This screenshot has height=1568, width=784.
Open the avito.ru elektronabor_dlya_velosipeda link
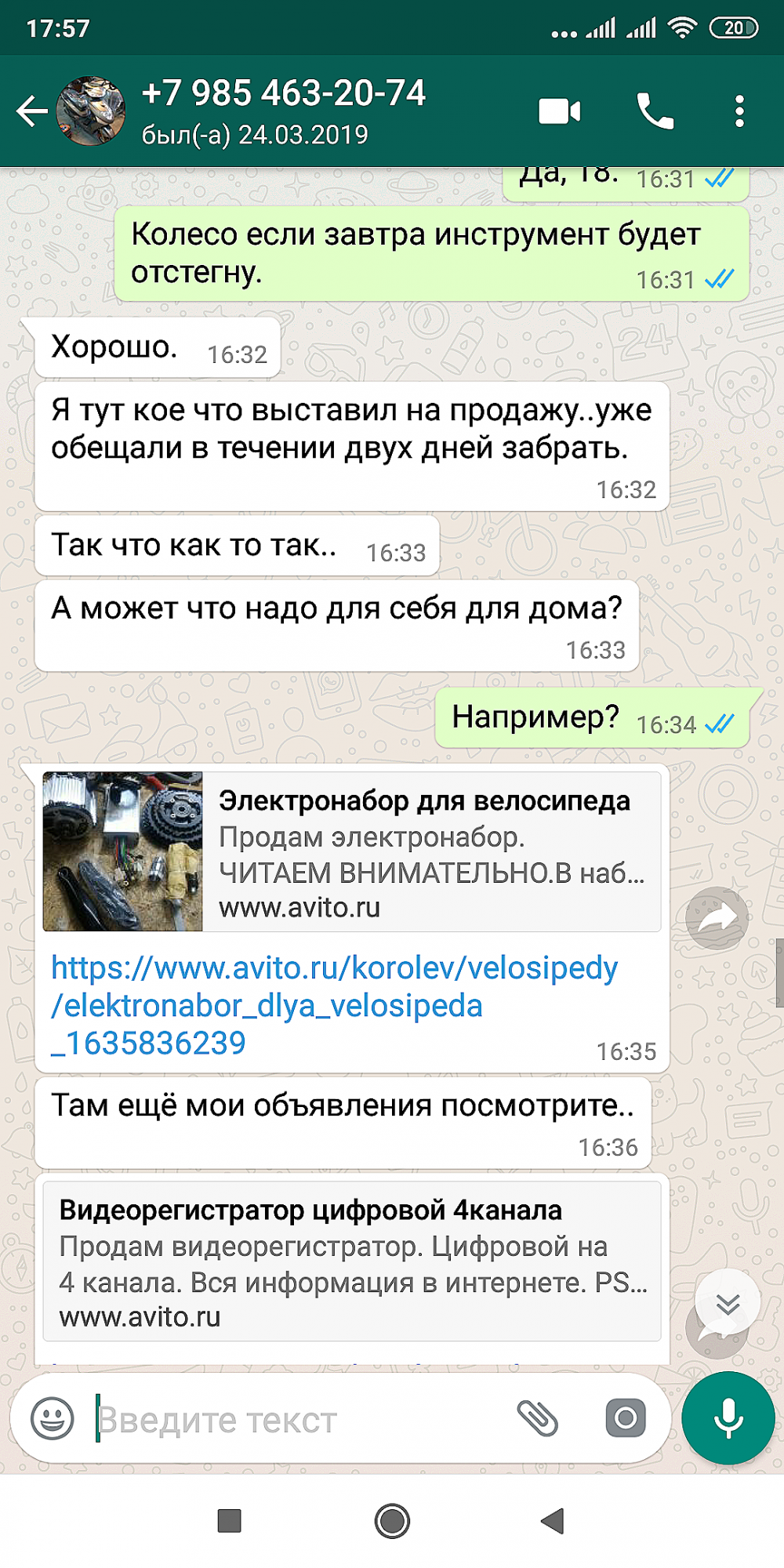(334, 1005)
